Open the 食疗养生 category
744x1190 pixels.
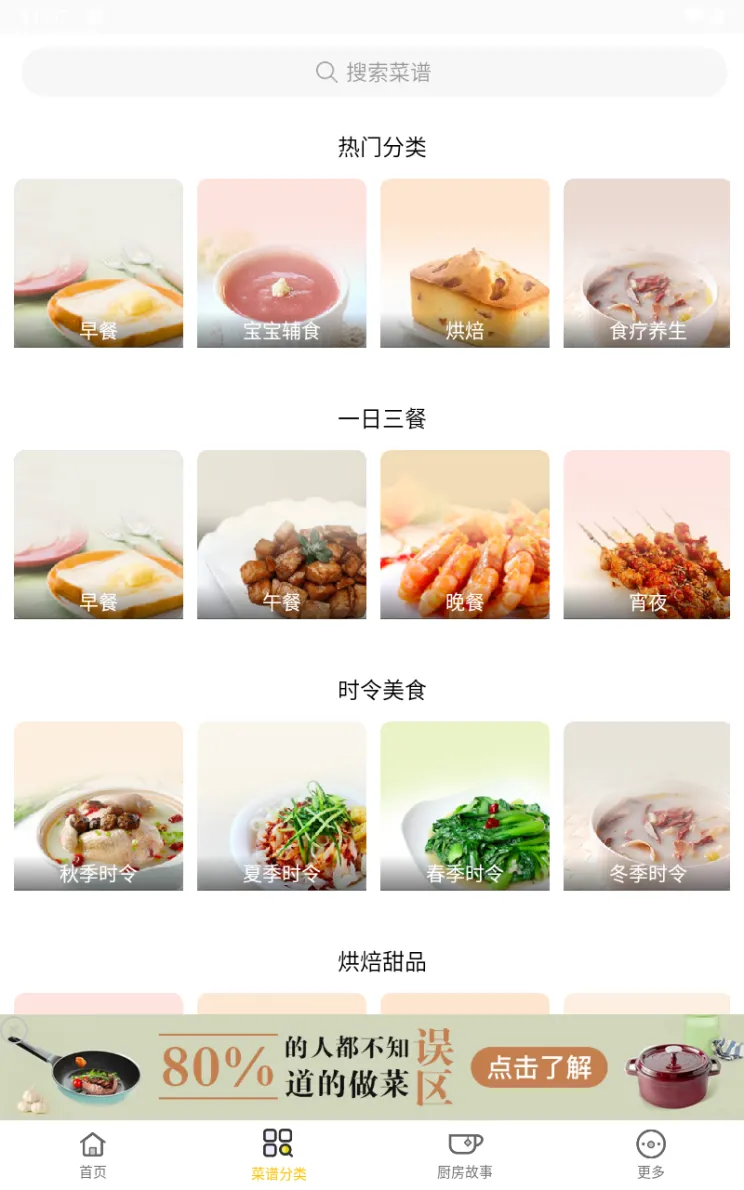point(647,263)
